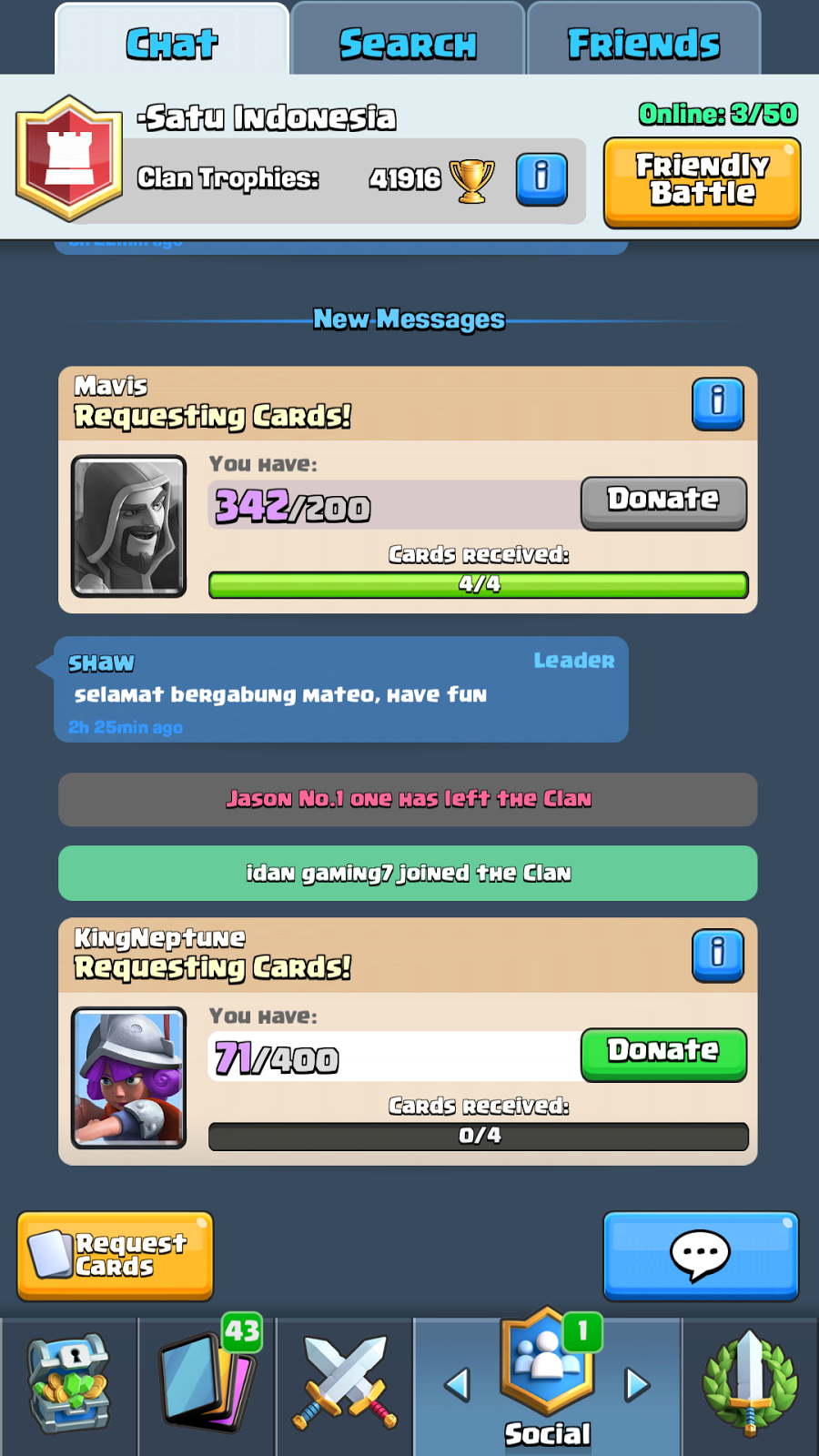
Task: Select the Chat tab
Action: point(172,43)
